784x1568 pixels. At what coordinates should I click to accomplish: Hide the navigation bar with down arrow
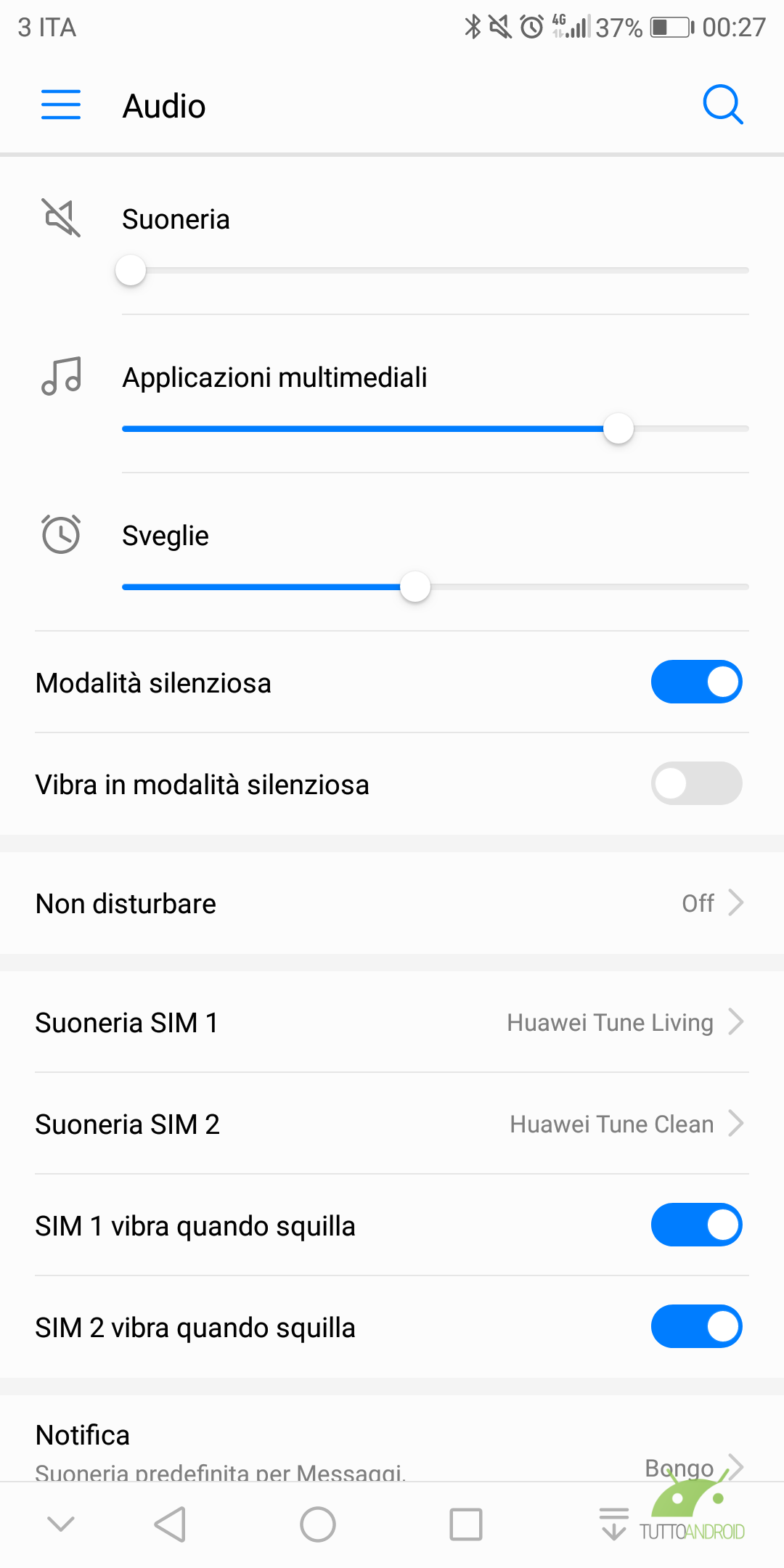(61, 1524)
